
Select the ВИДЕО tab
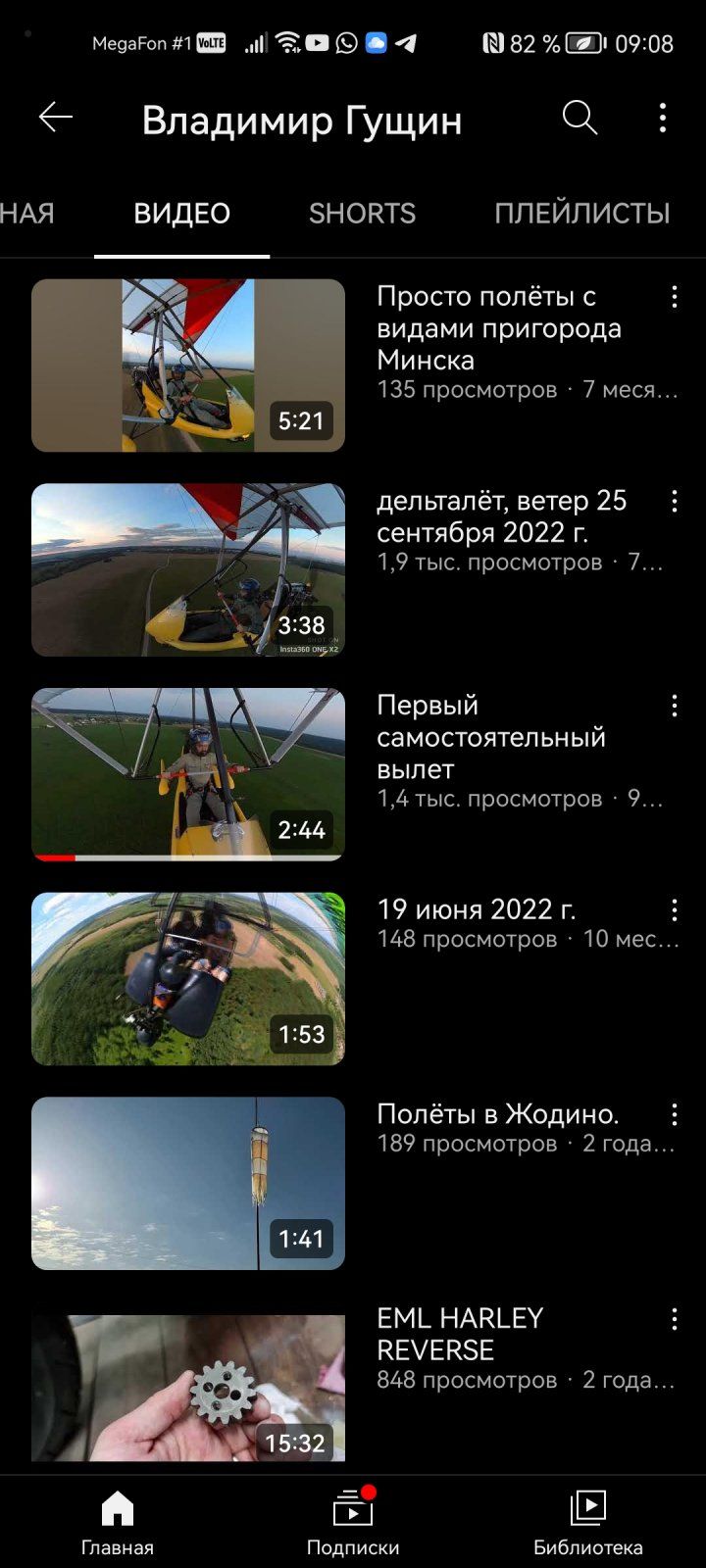coord(182,213)
